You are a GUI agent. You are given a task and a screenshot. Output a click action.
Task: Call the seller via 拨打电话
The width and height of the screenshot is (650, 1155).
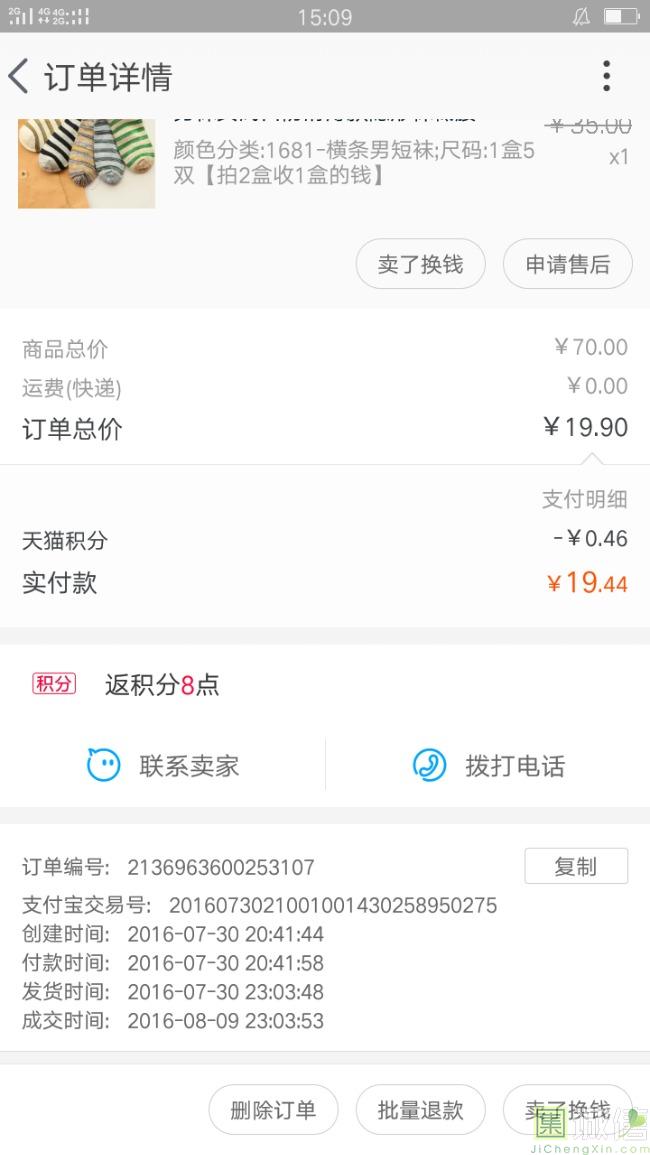coord(488,766)
